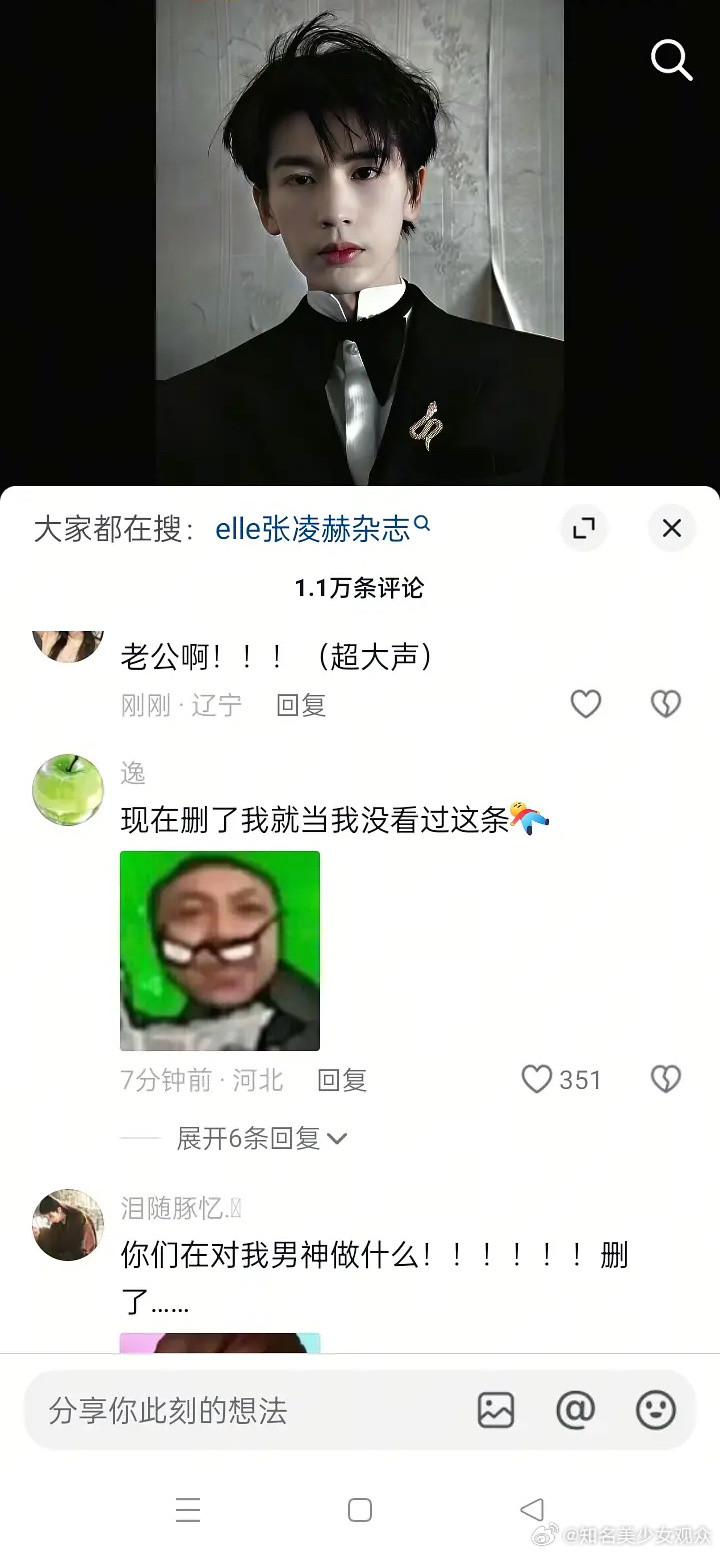720x1554 pixels.
Task: Expand the video to fullscreen view
Action: [584, 528]
